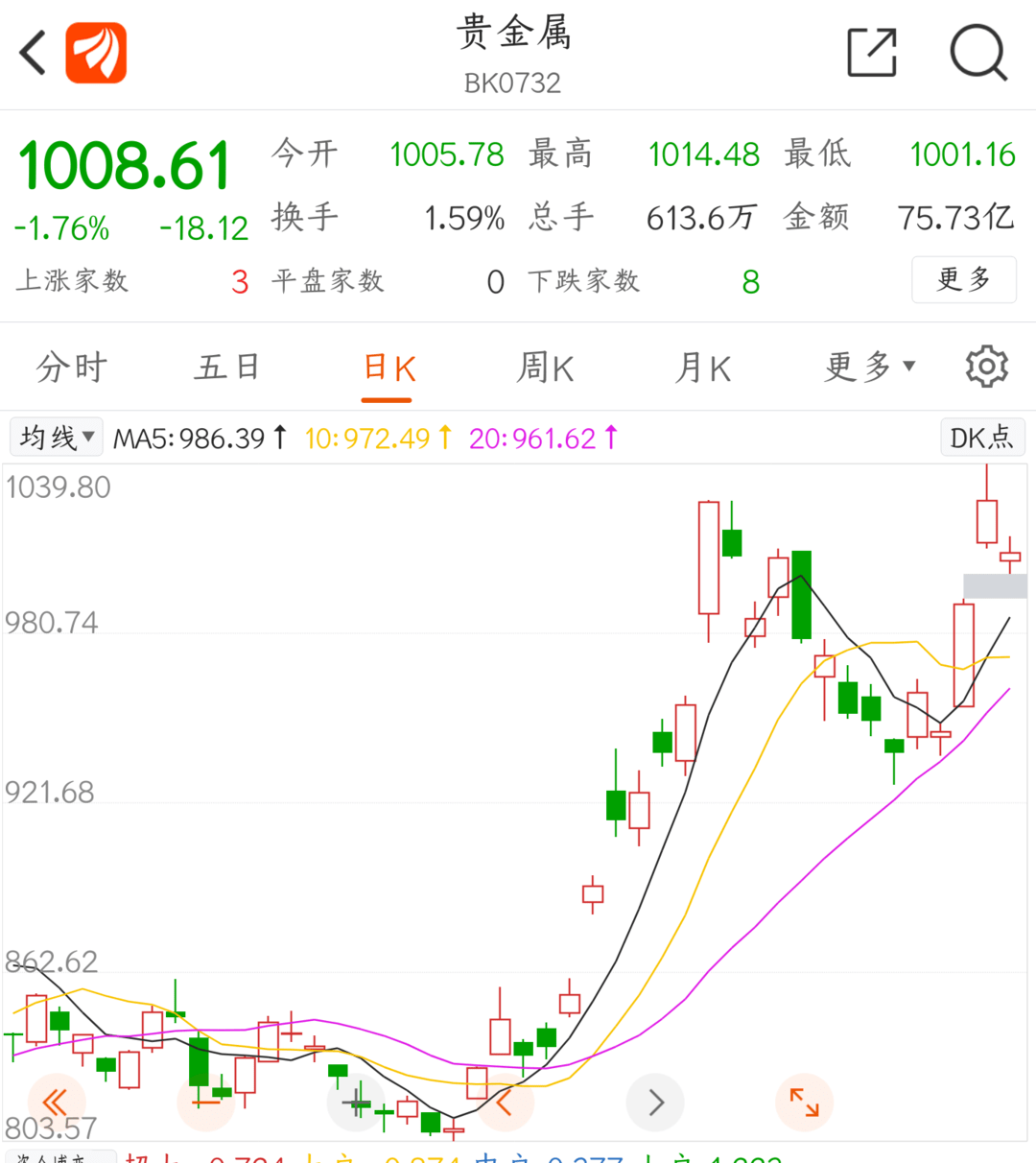Open the 均线 indicator dropdown
The height and width of the screenshot is (1163, 1036).
pos(56,438)
